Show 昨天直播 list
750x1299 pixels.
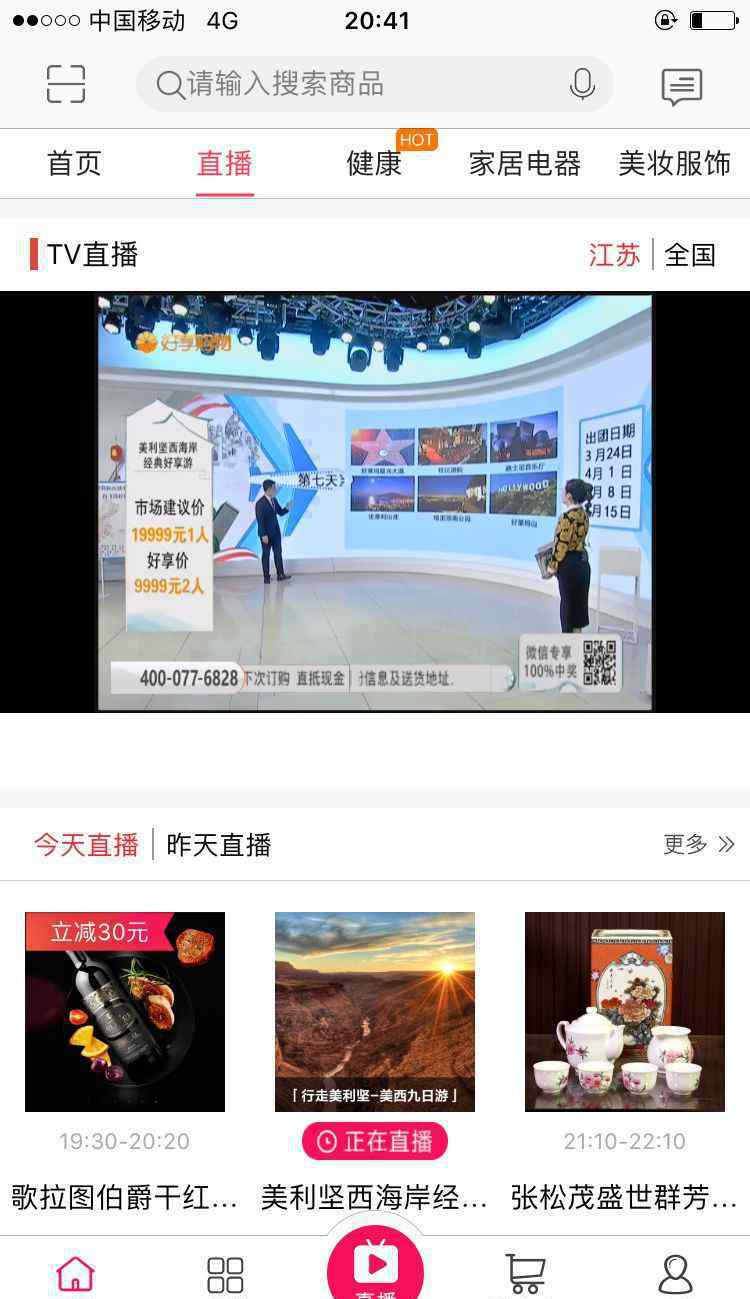click(x=219, y=845)
